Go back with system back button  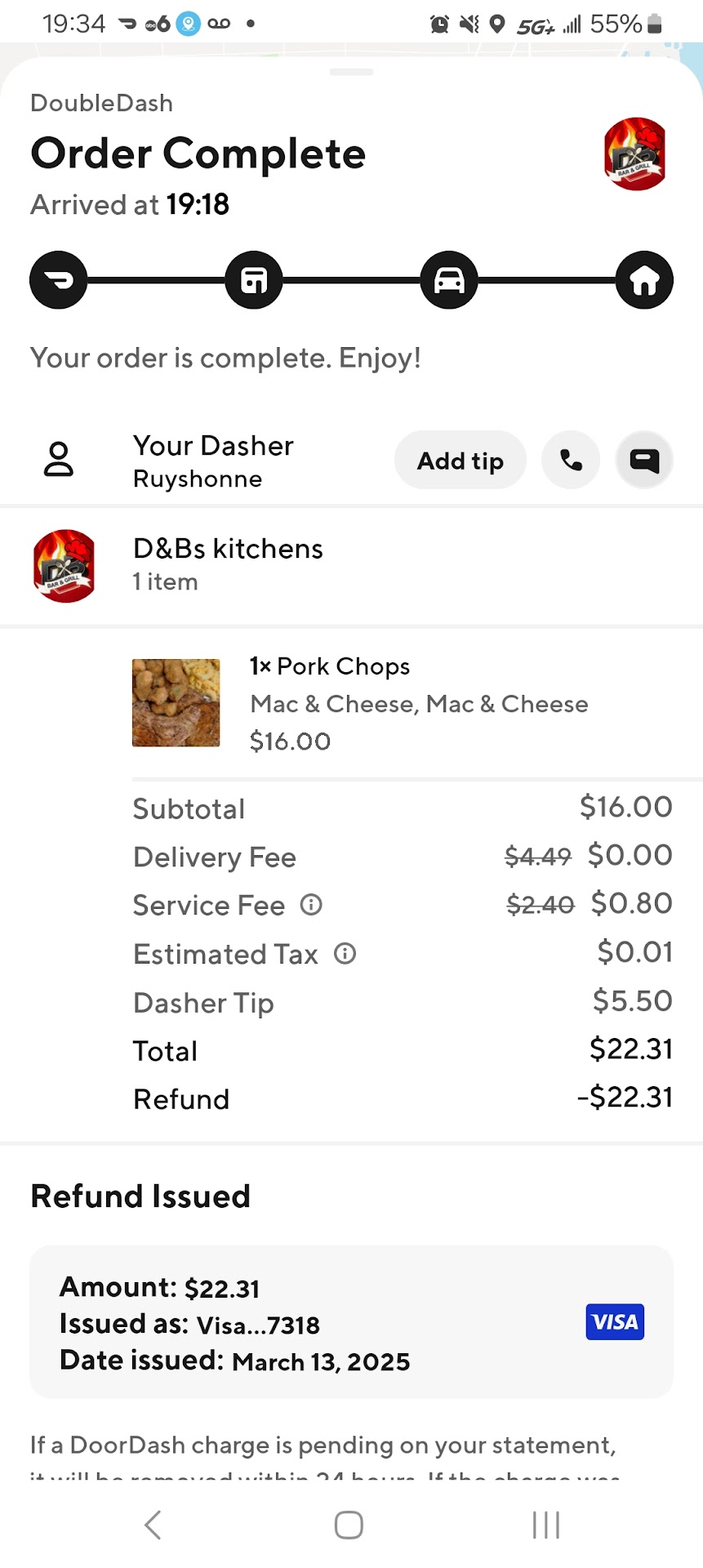153,1525
